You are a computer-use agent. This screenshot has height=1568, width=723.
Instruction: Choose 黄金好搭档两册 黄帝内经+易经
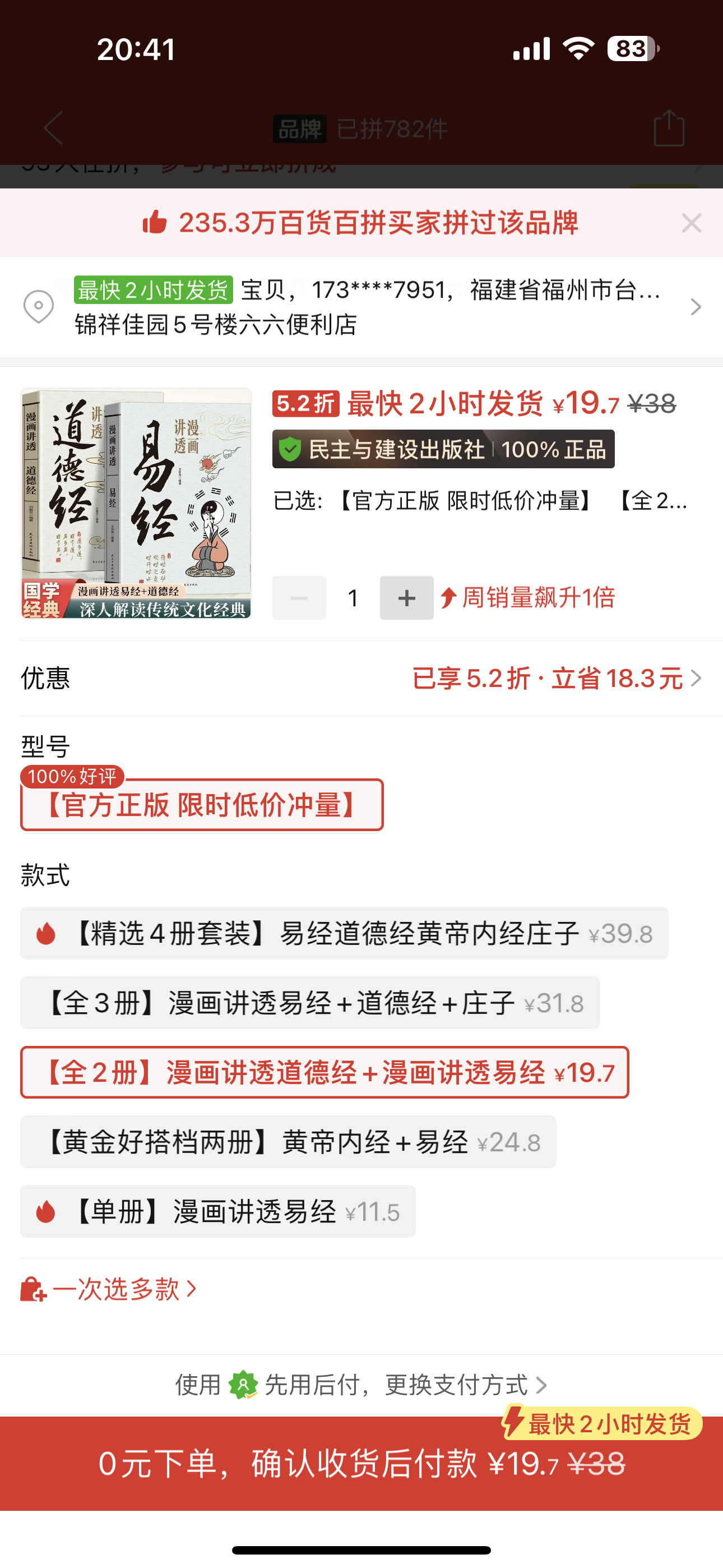(288, 1142)
